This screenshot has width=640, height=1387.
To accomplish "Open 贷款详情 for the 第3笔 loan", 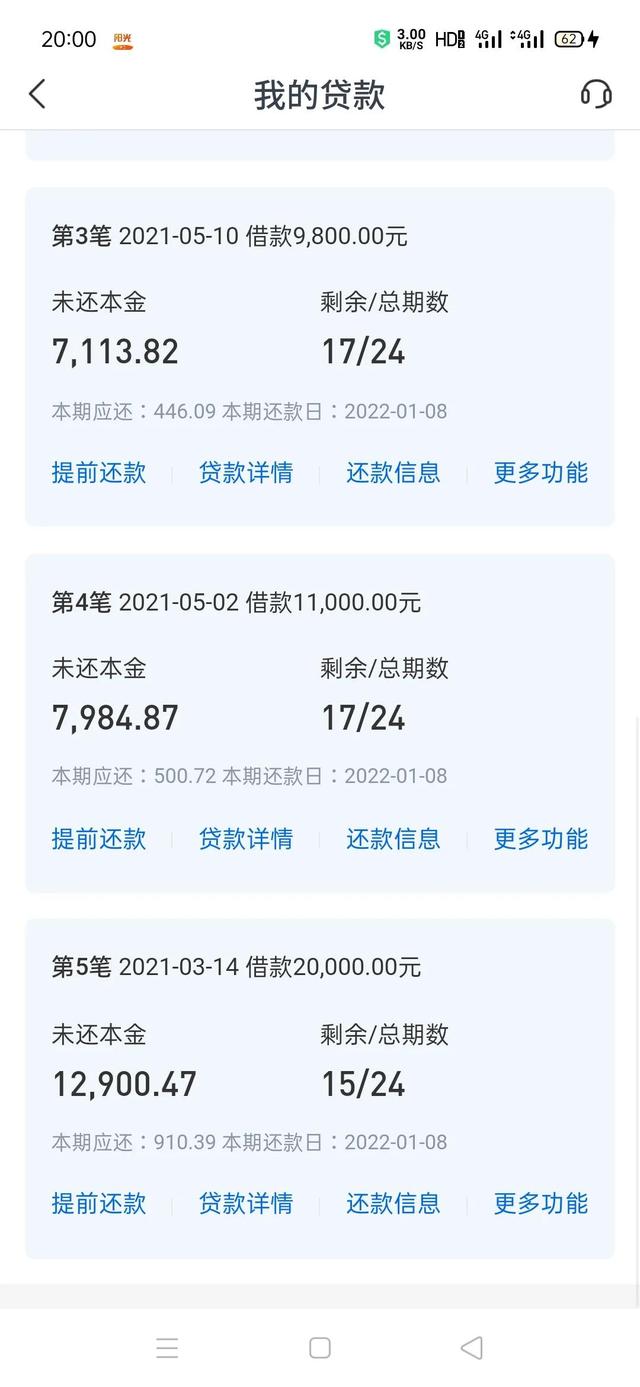I will tap(246, 472).
